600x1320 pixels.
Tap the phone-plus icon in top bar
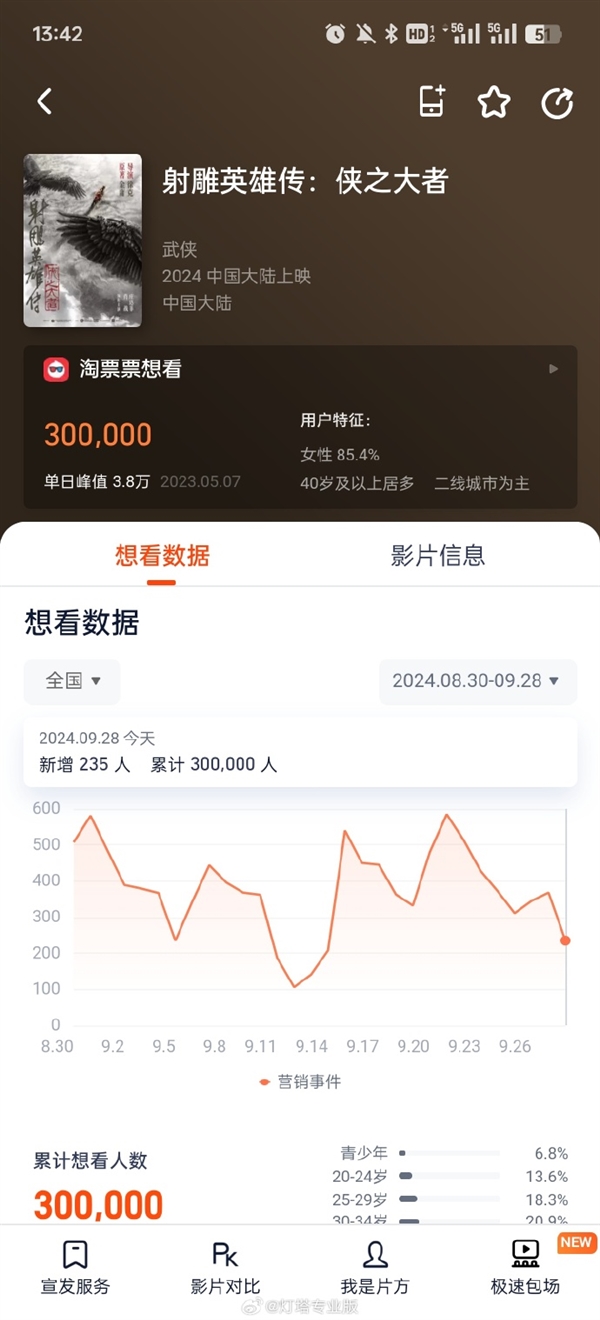pos(432,102)
